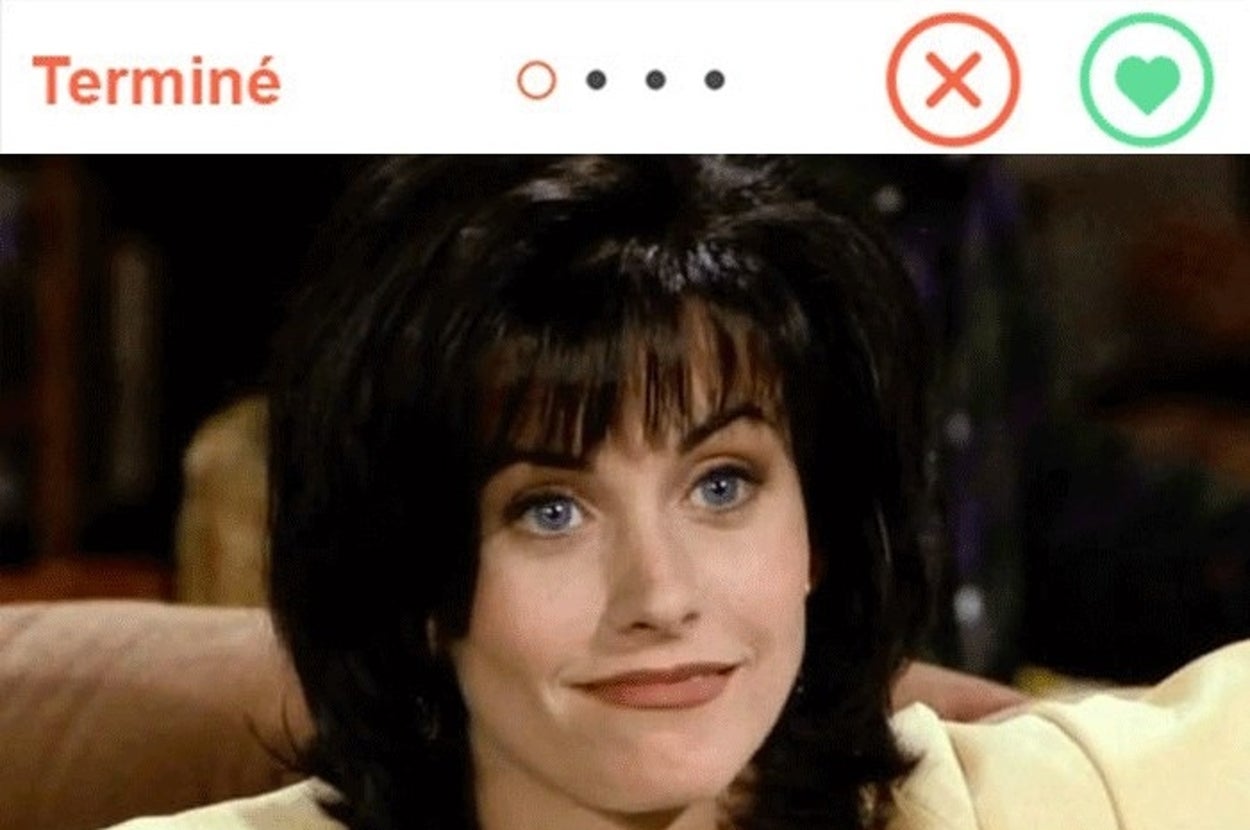Screen dimensions: 1250x830
Task: Like the profile with the green heart
Action: [x=1146, y=80]
